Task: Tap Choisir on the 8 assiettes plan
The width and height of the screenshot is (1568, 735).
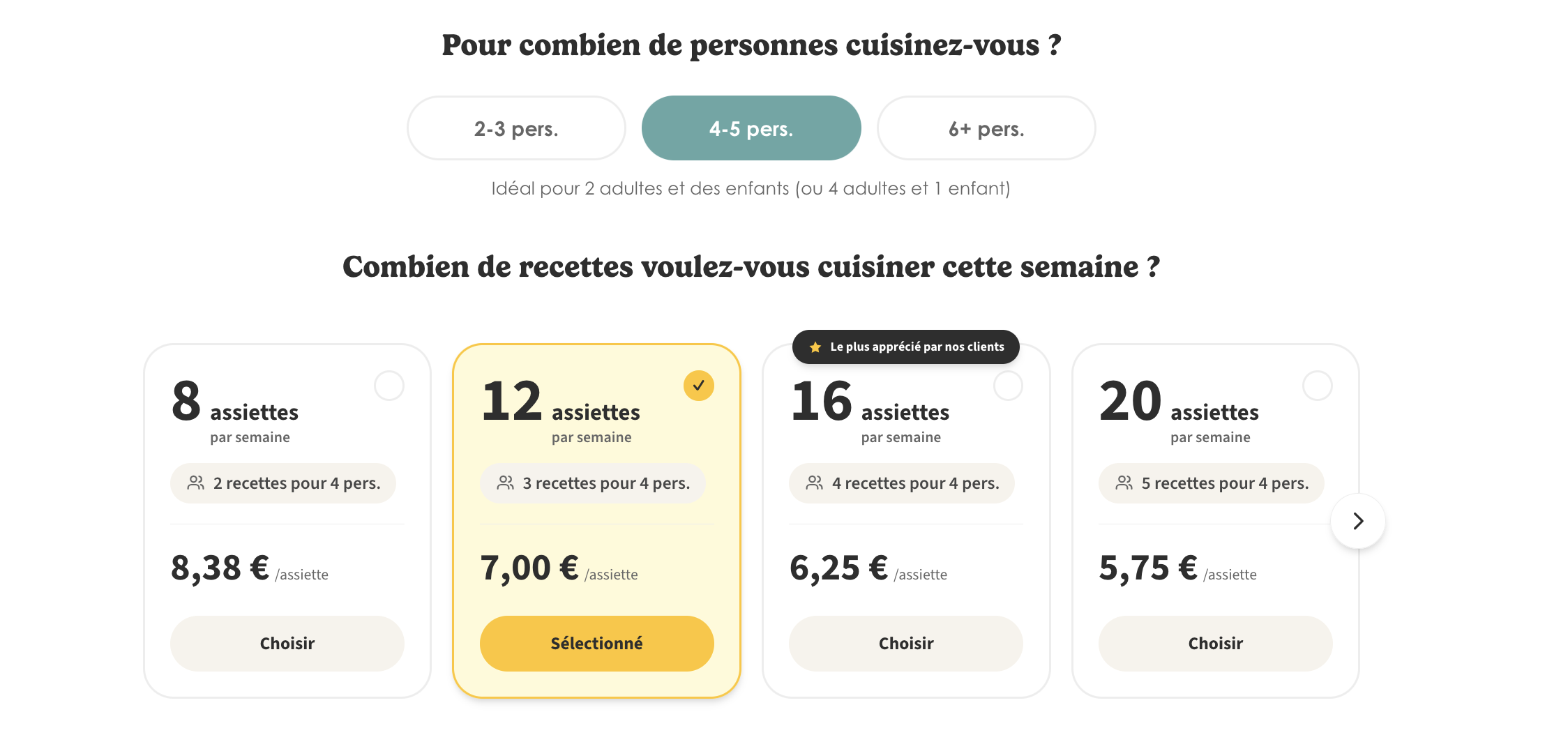Action: (x=287, y=643)
